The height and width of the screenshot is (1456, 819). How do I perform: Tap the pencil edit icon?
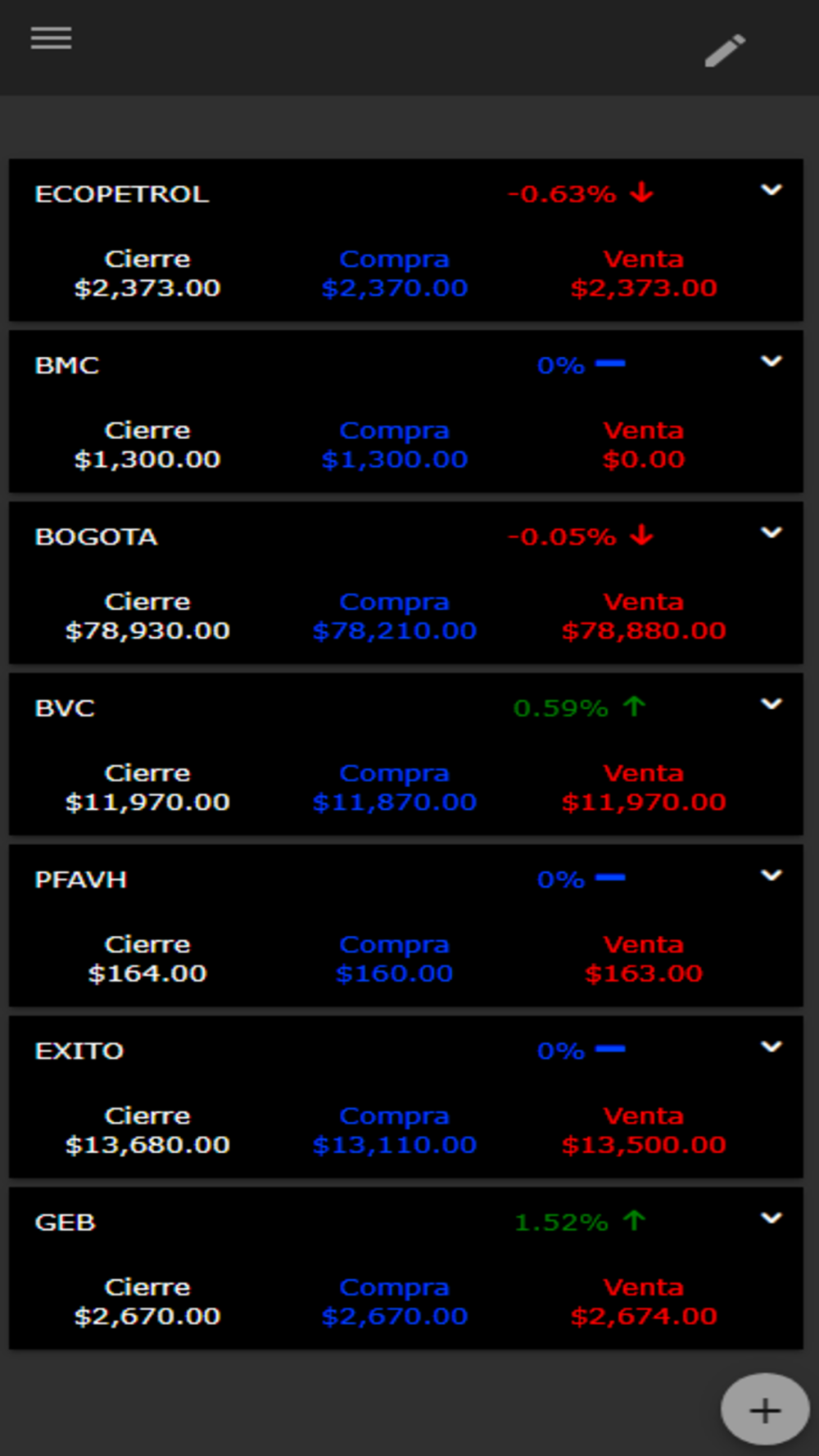(x=726, y=51)
